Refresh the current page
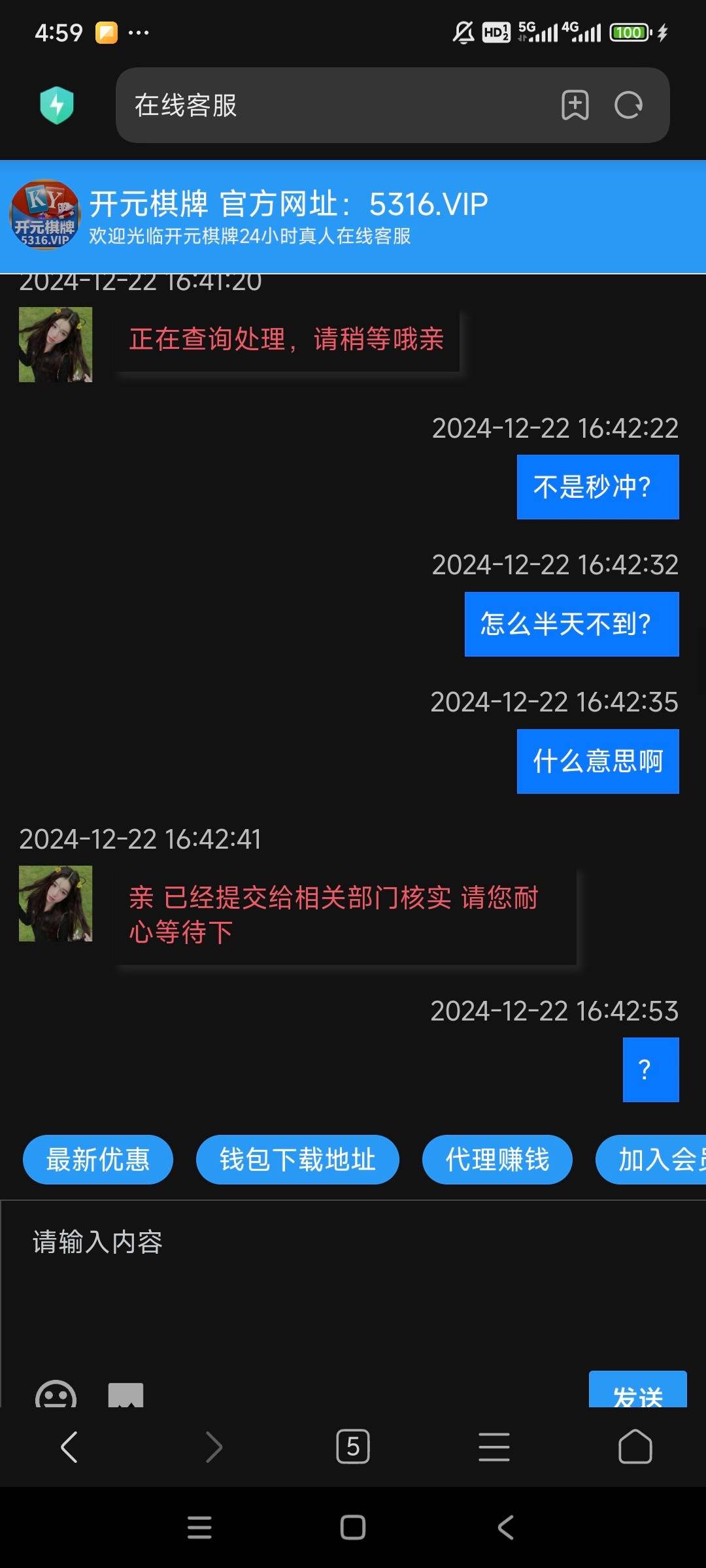 628,105
